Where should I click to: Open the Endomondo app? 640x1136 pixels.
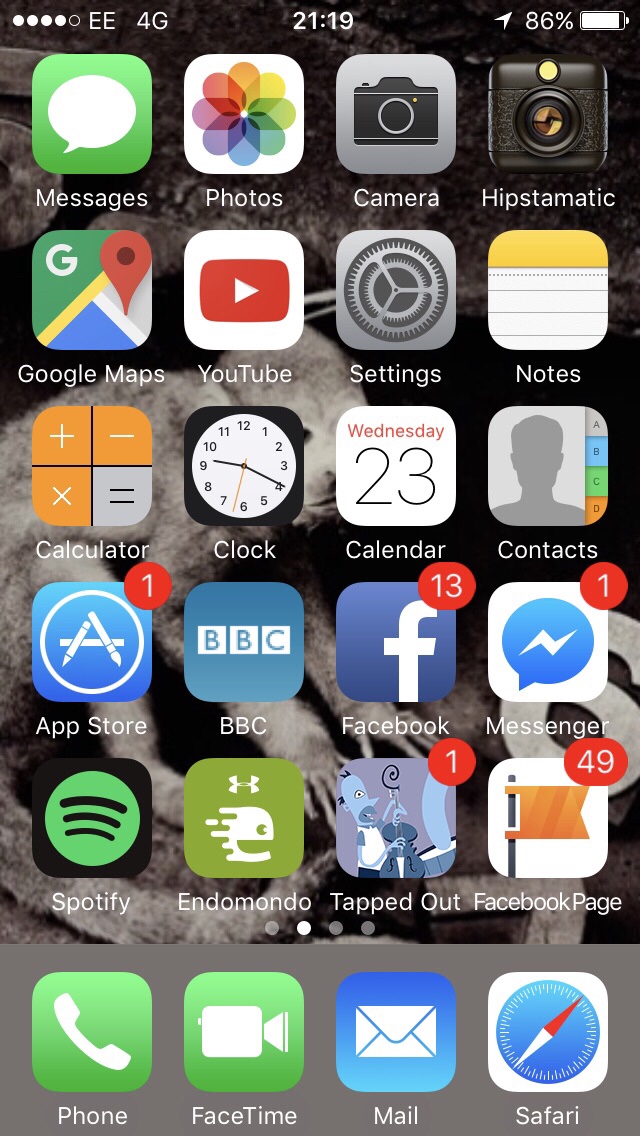pyautogui.click(x=244, y=818)
